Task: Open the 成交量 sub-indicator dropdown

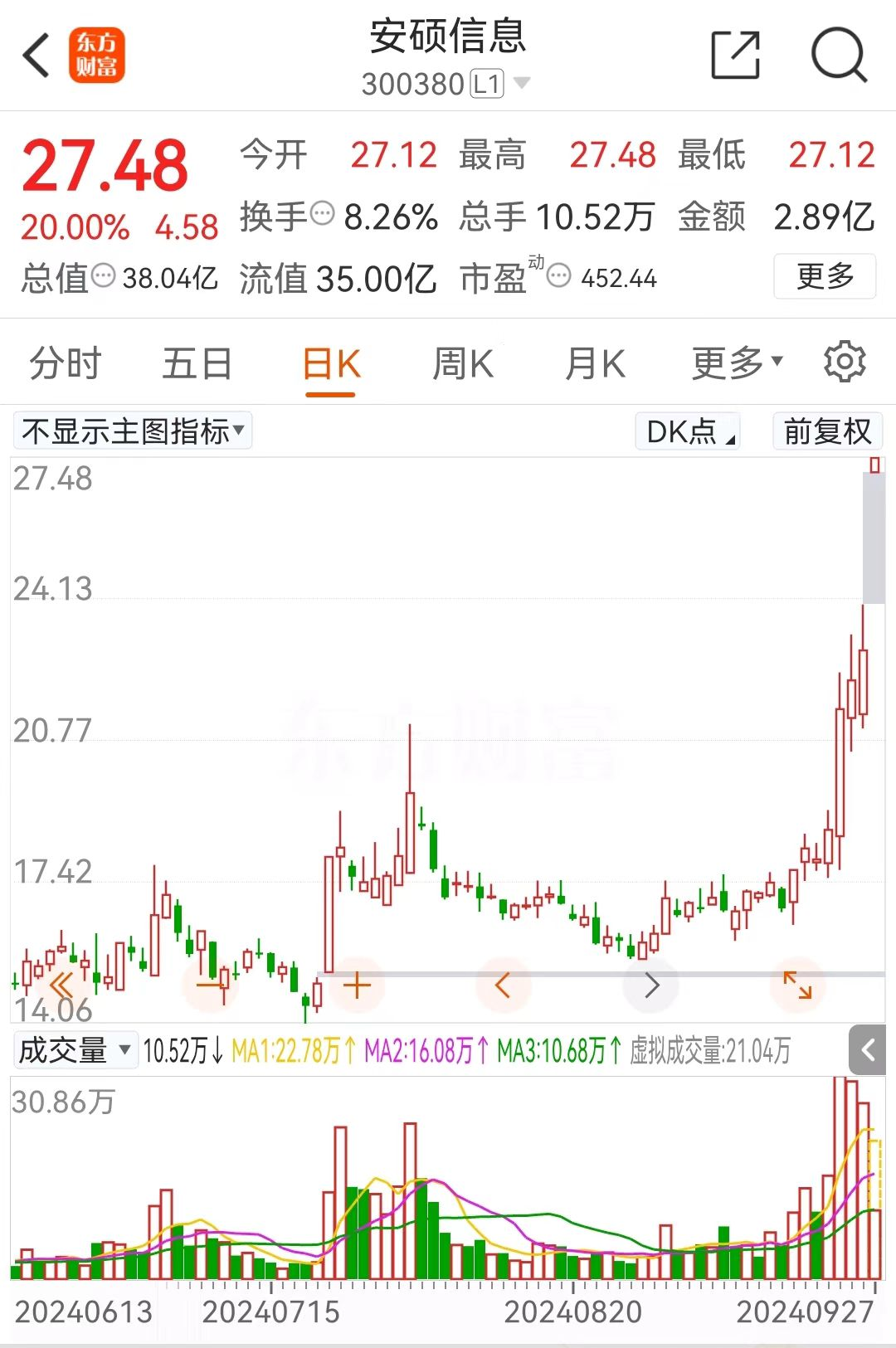Action: [x=75, y=1050]
